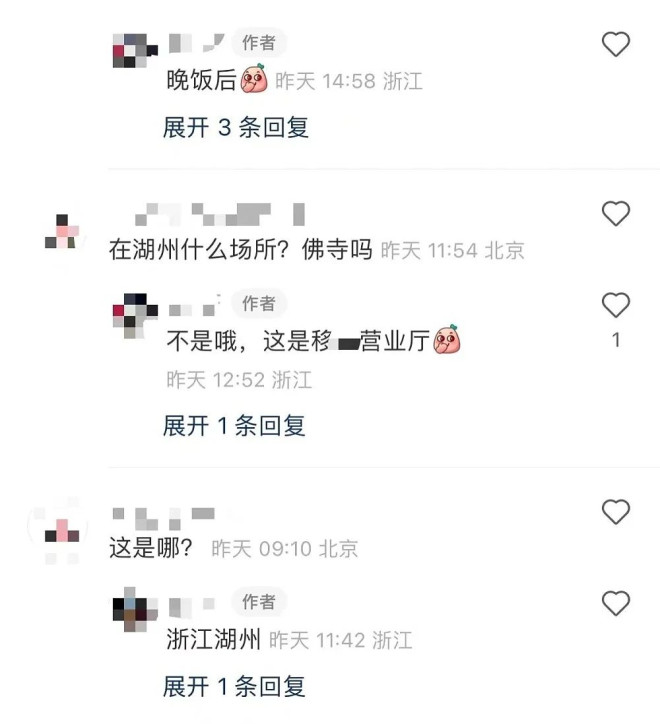Open avatar of the "这是哪？" commenter
Screen dimensions: 660x724
(64, 529)
